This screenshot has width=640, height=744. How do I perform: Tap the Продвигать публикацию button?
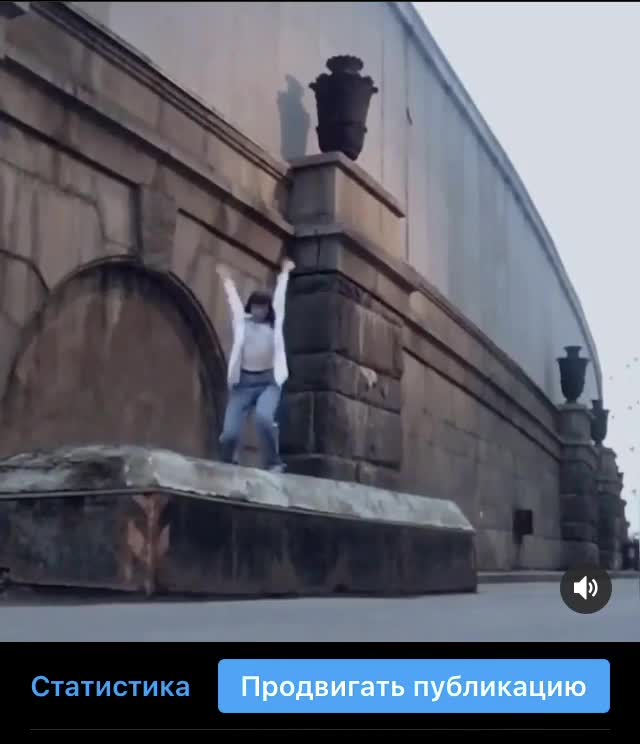pyautogui.click(x=413, y=687)
